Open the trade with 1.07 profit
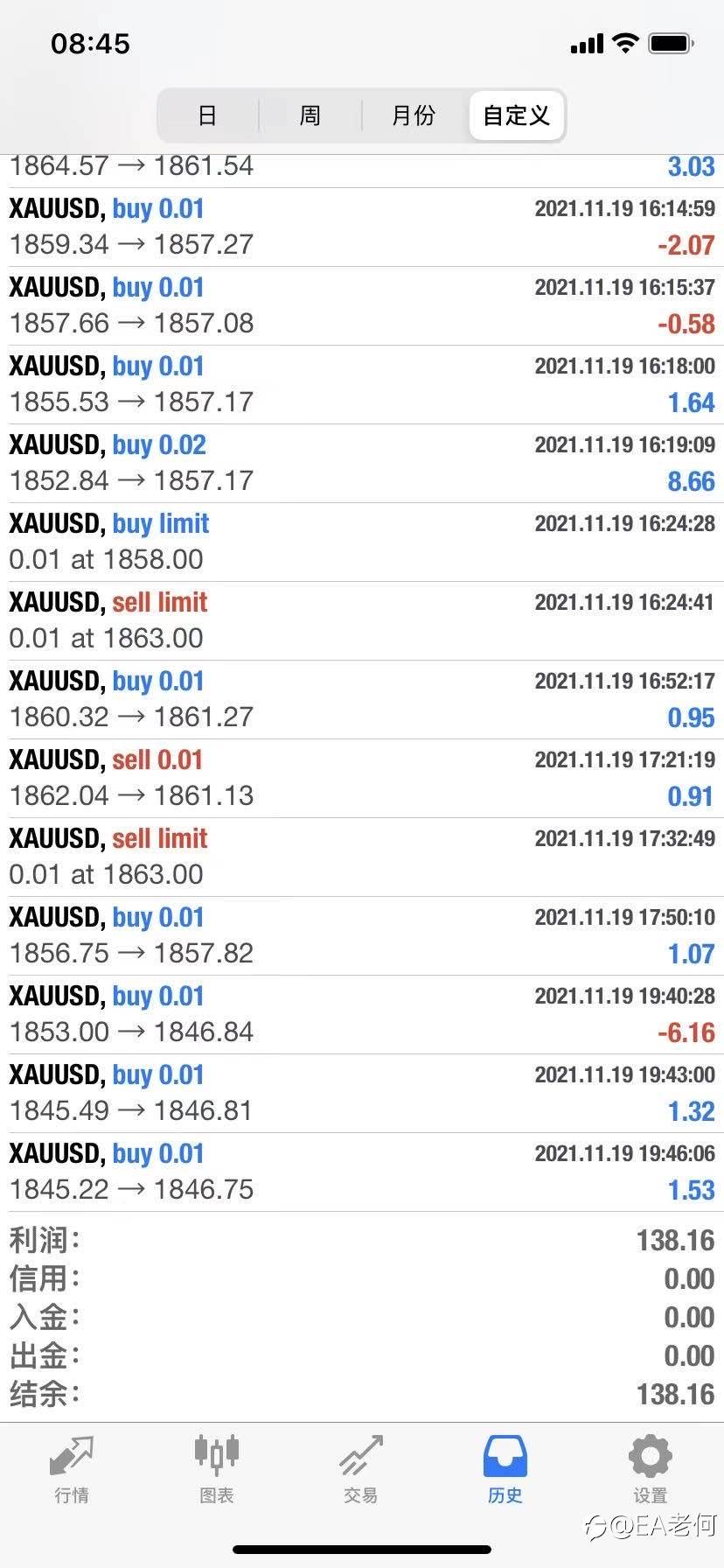 click(x=362, y=936)
